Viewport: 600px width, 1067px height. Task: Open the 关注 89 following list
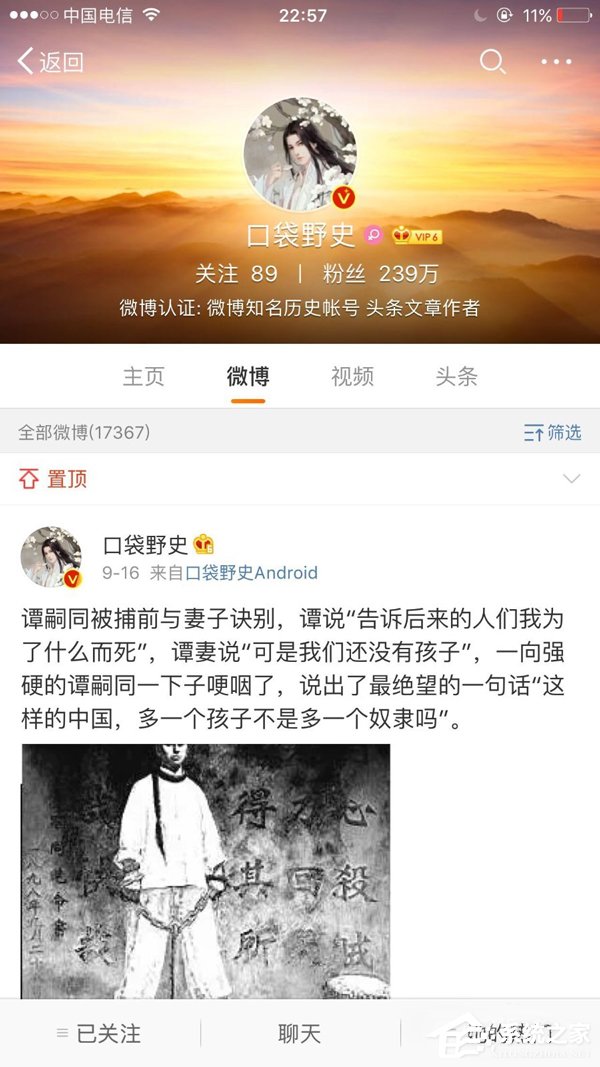click(x=236, y=273)
